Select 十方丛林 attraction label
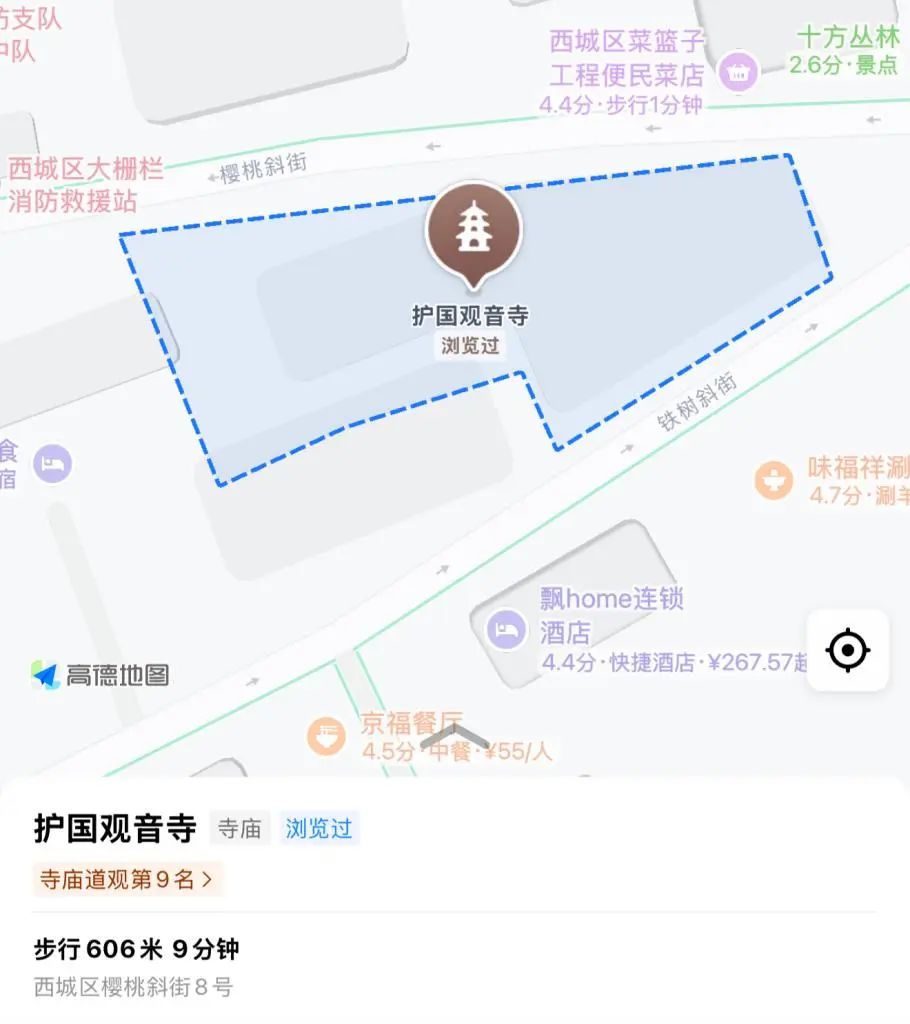 pos(848,38)
